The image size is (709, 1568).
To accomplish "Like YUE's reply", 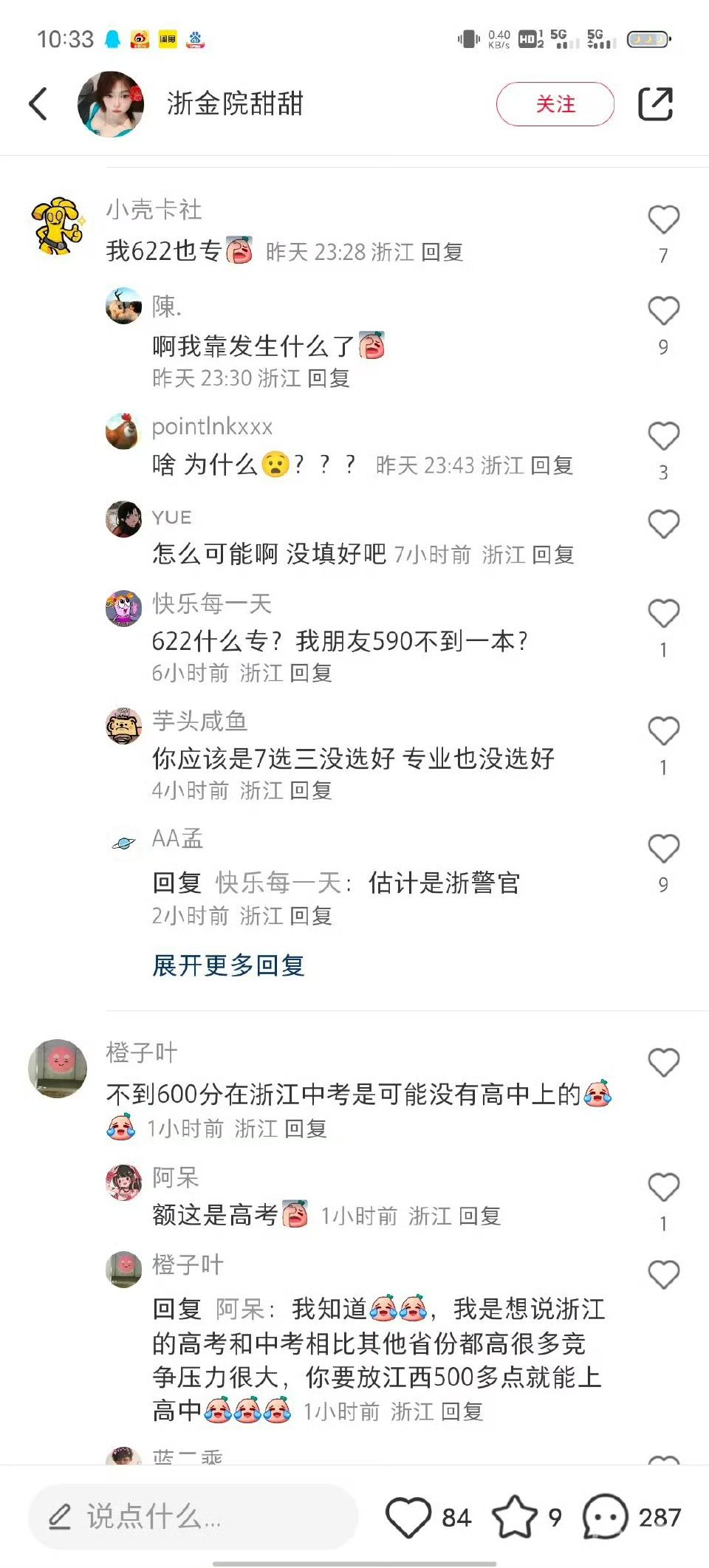I will pos(663,524).
